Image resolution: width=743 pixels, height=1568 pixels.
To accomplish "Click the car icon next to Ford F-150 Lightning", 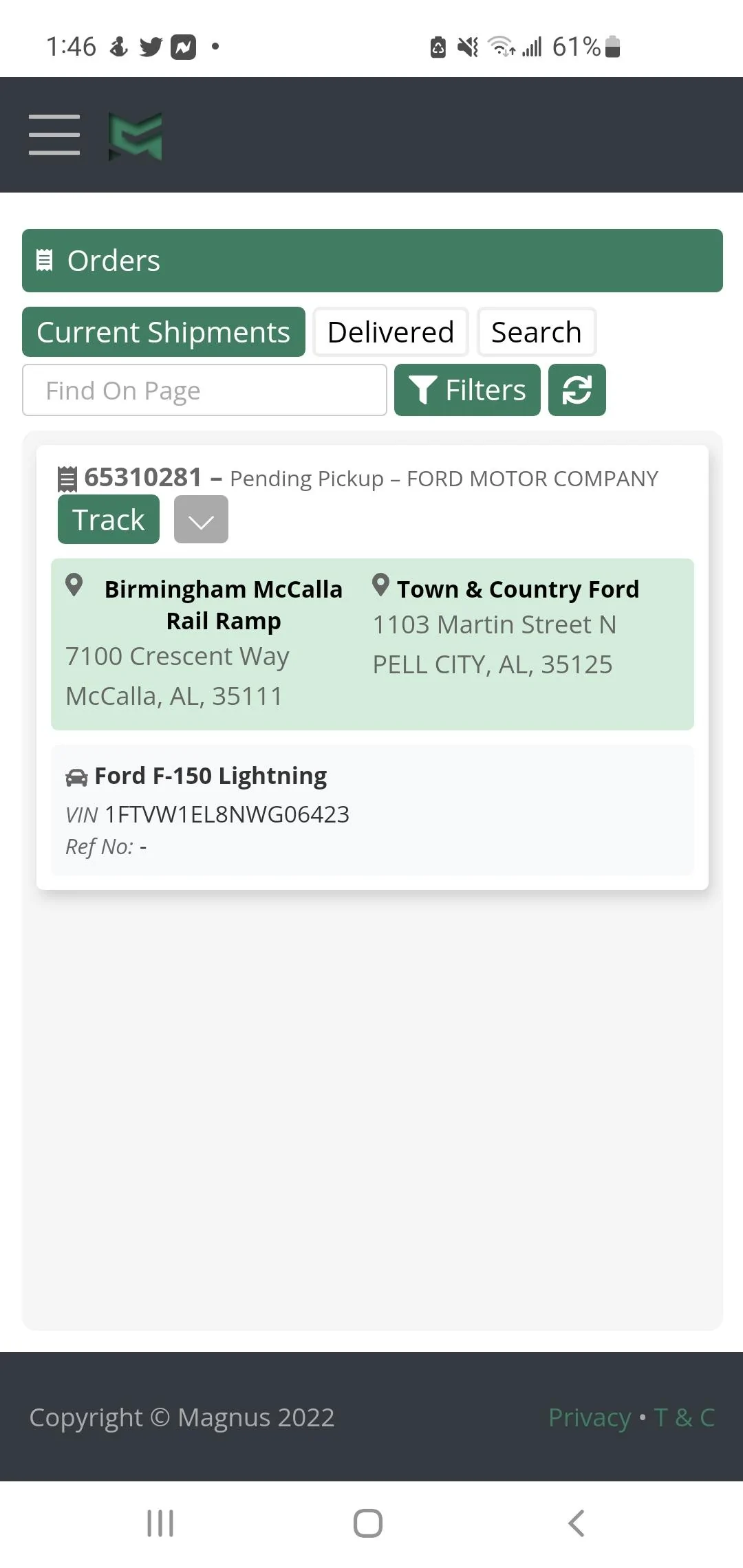I will (76, 776).
